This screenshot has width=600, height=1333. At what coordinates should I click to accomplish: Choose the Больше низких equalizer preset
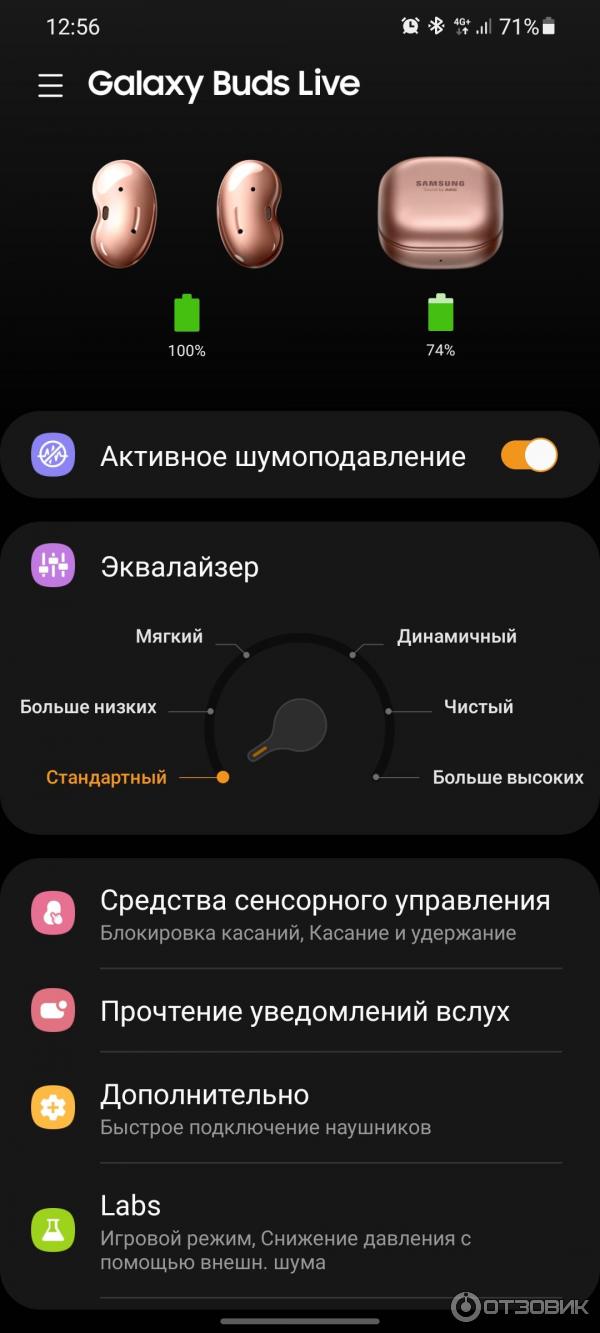[x=89, y=707]
